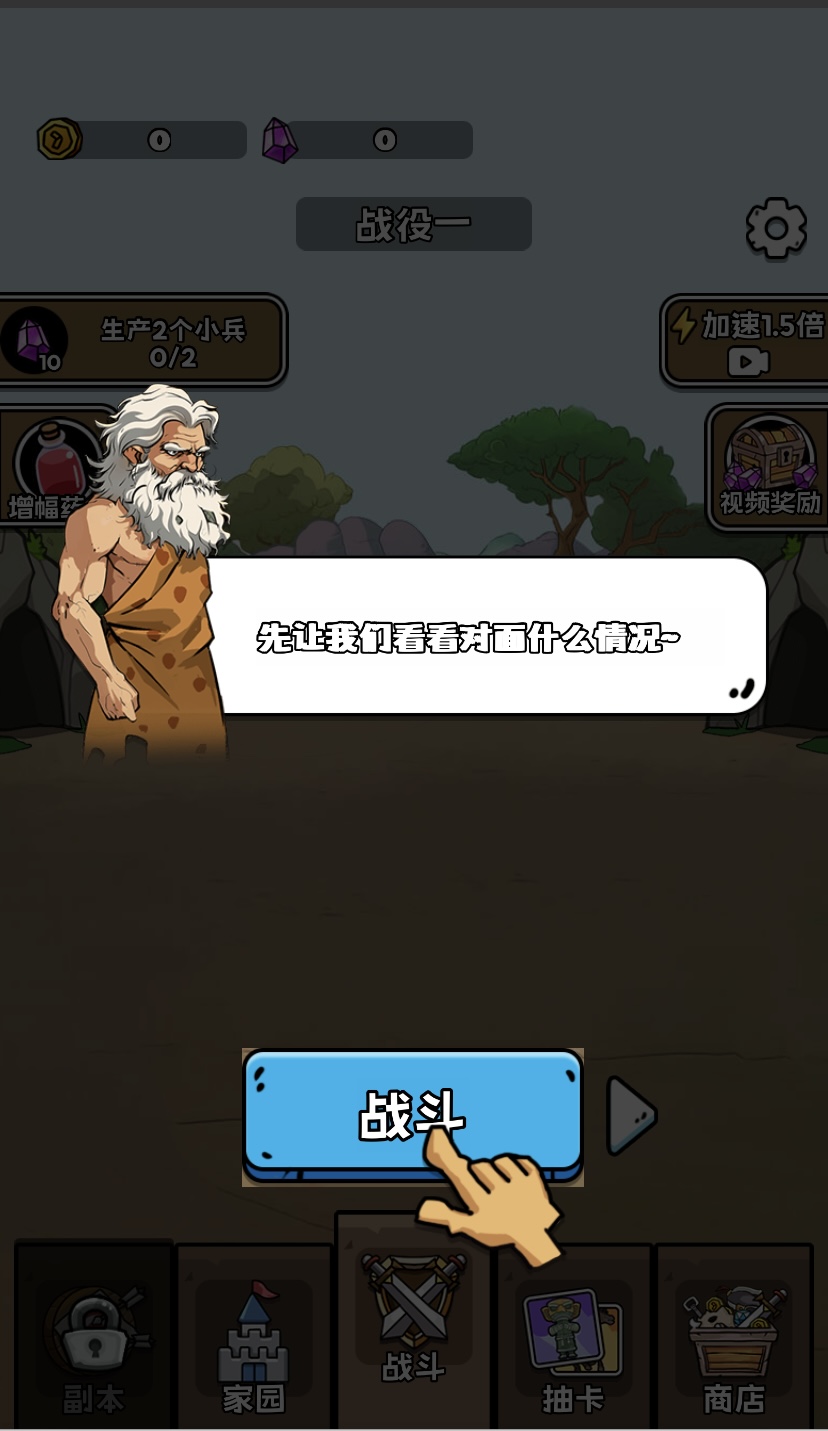
Task: Open the 视频奖励 treasure chest
Action: (x=768, y=465)
